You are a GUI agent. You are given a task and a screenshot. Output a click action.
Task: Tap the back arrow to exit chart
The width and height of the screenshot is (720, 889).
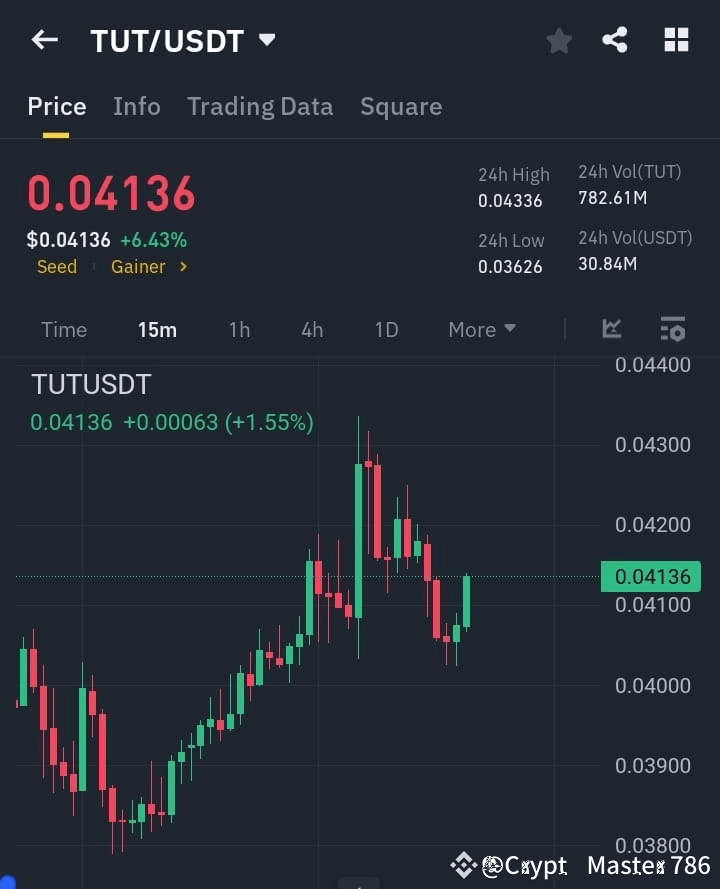43,39
